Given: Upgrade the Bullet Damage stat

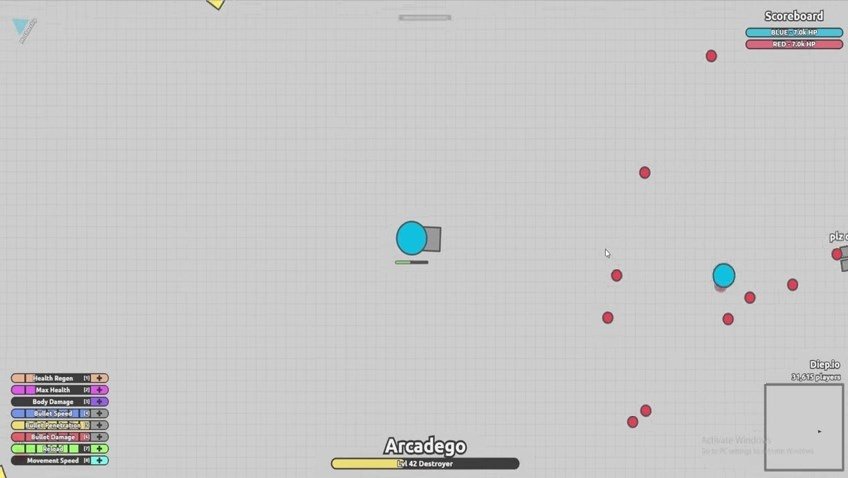Looking at the screenshot, I should click(101, 437).
